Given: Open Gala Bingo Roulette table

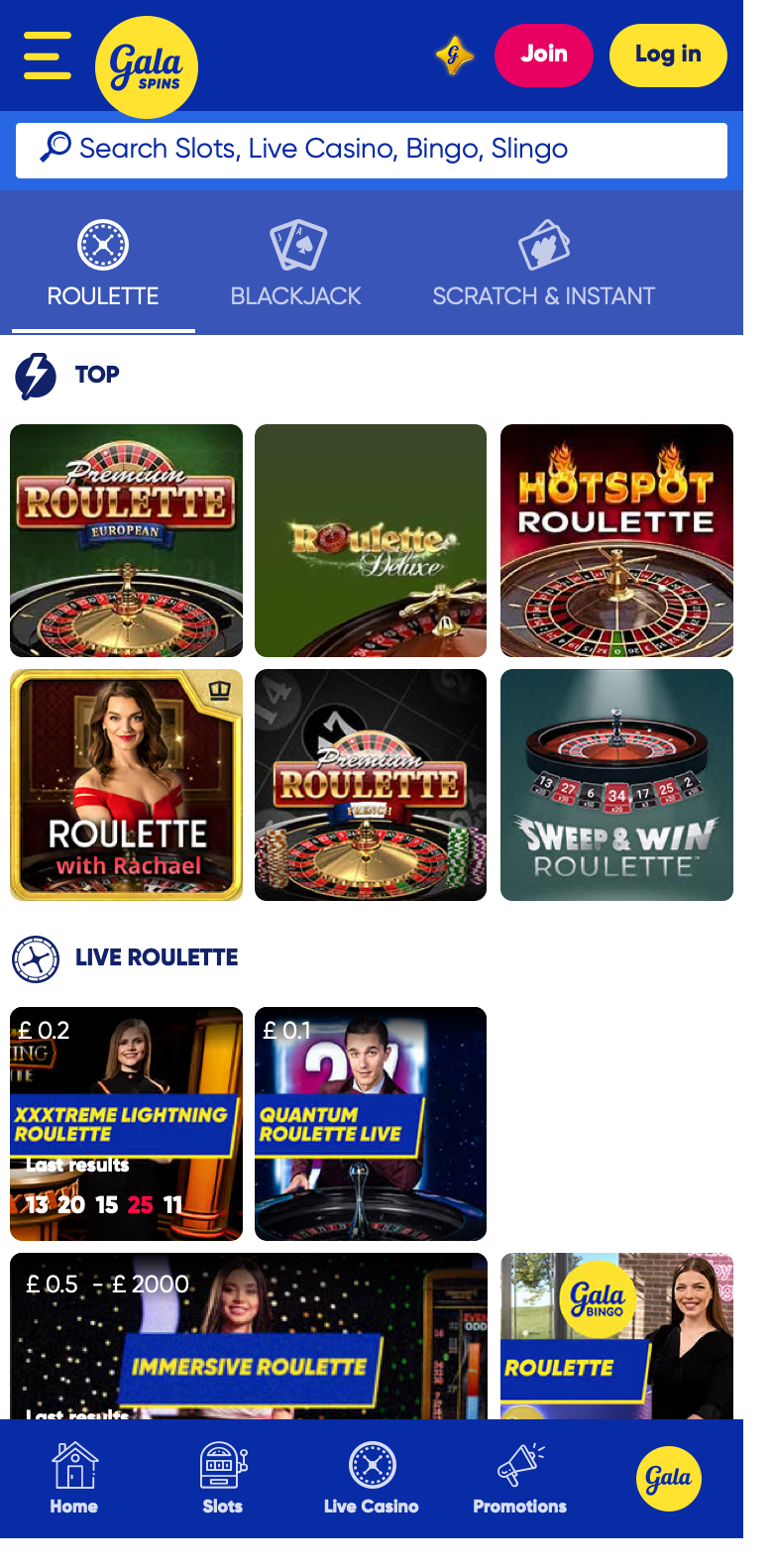Looking at the screenshot, I should pos(616,1336).
